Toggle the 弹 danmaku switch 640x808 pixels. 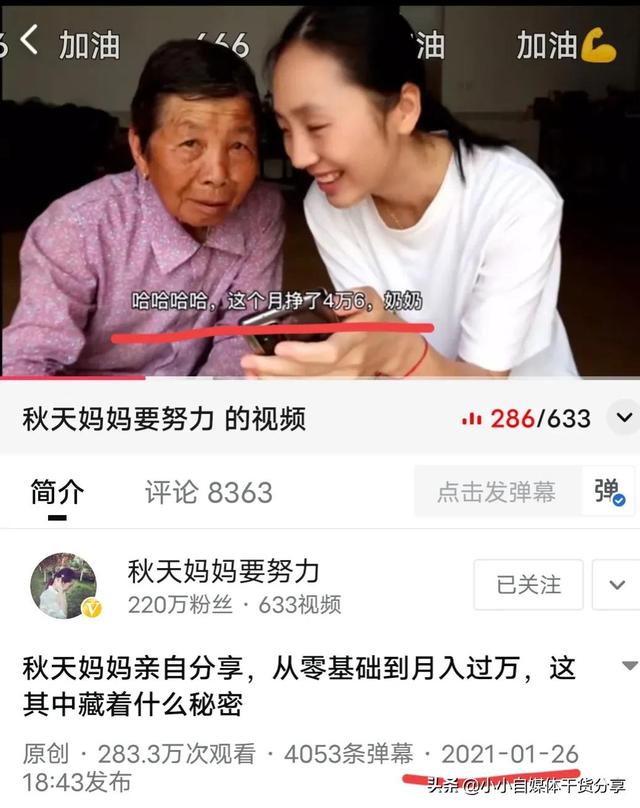point(609,492)
